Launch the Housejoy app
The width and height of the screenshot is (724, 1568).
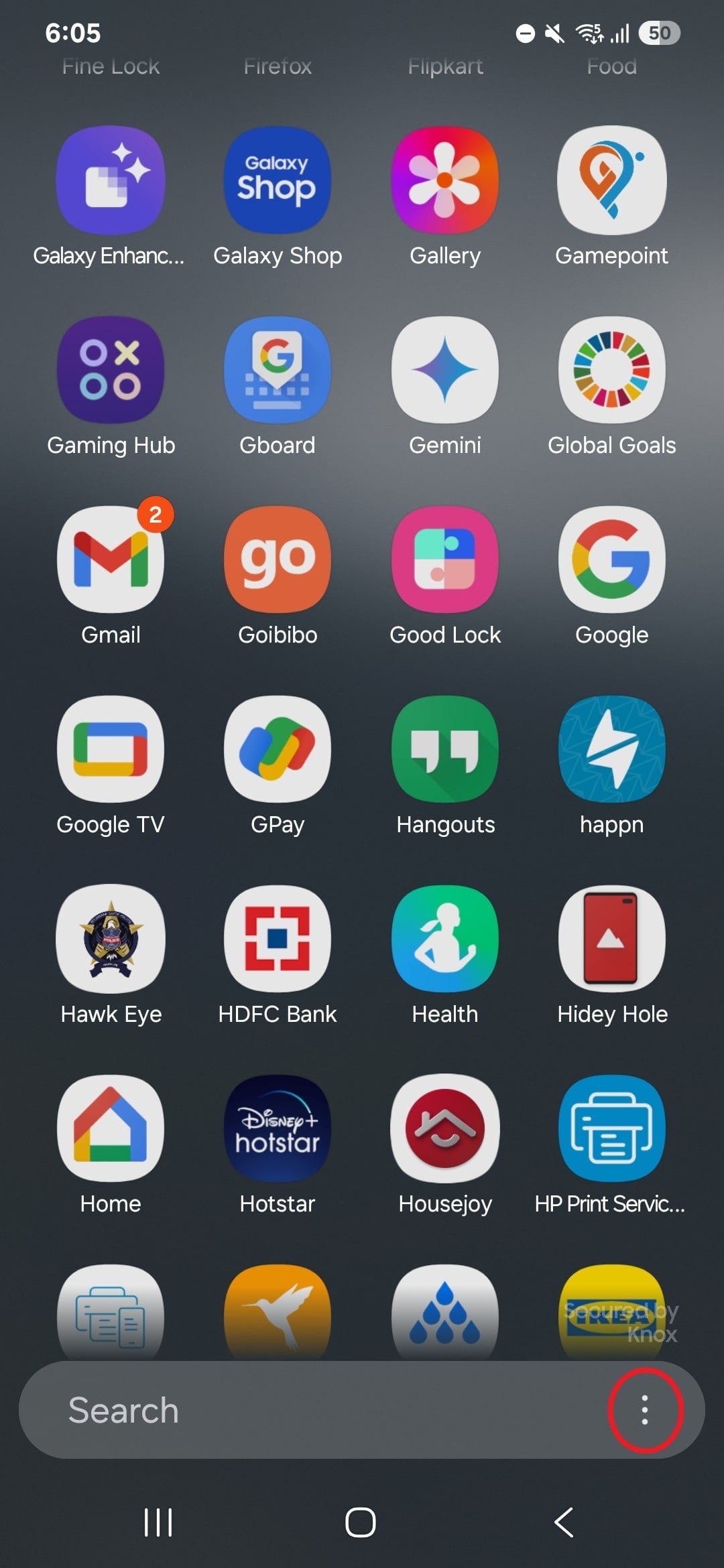[x=445, y=1128]
